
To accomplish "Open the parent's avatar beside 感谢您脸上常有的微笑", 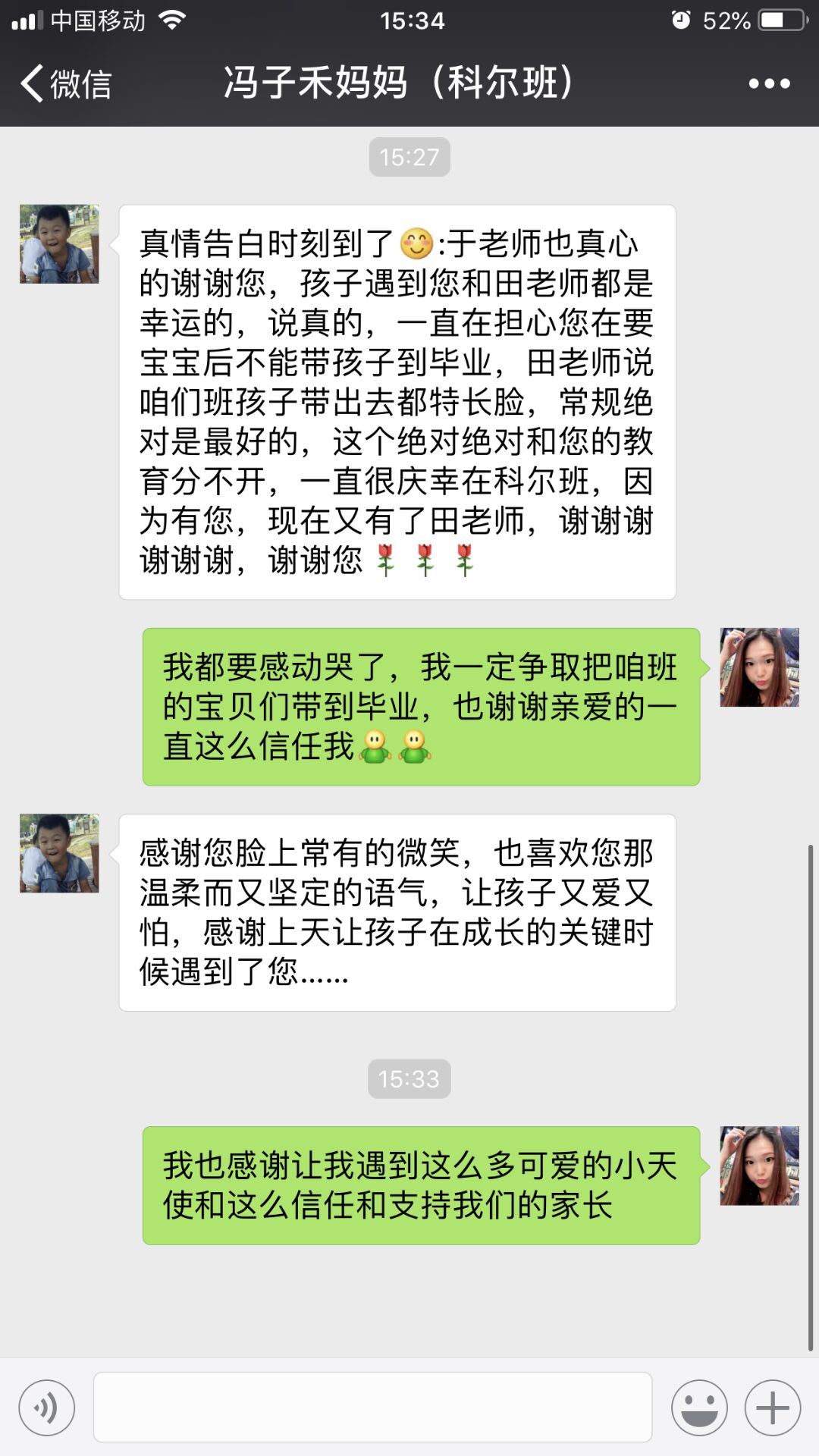I will 59,853.
